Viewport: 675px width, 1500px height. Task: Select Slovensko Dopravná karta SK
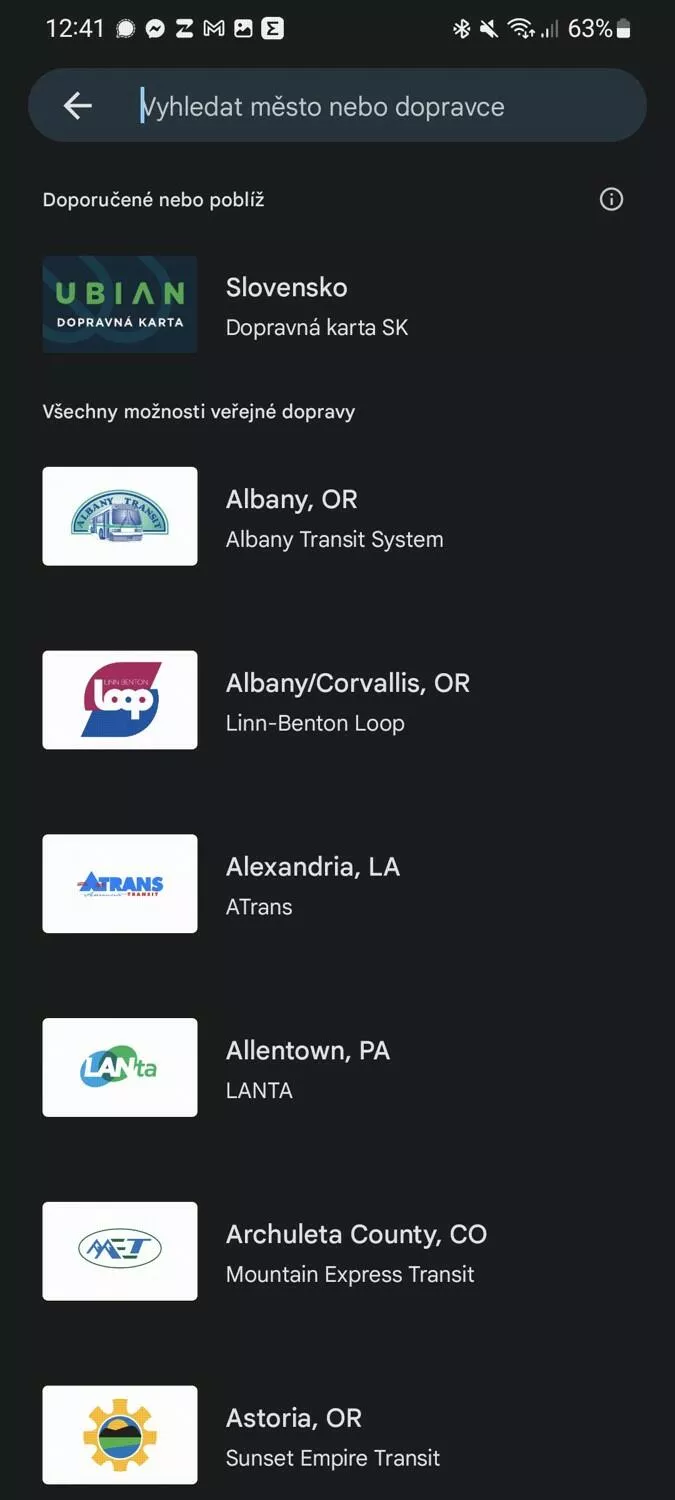(337, 305)
